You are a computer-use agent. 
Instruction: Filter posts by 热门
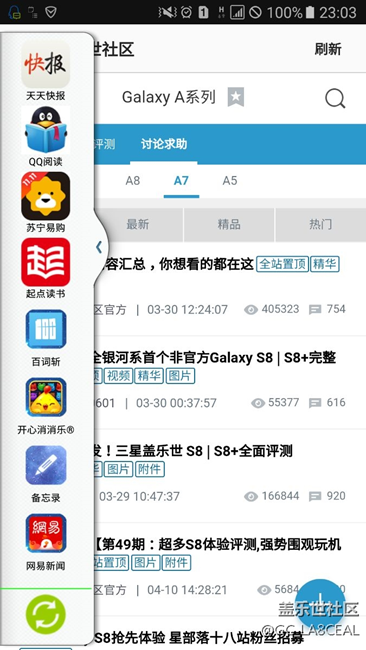click(320, 225)
